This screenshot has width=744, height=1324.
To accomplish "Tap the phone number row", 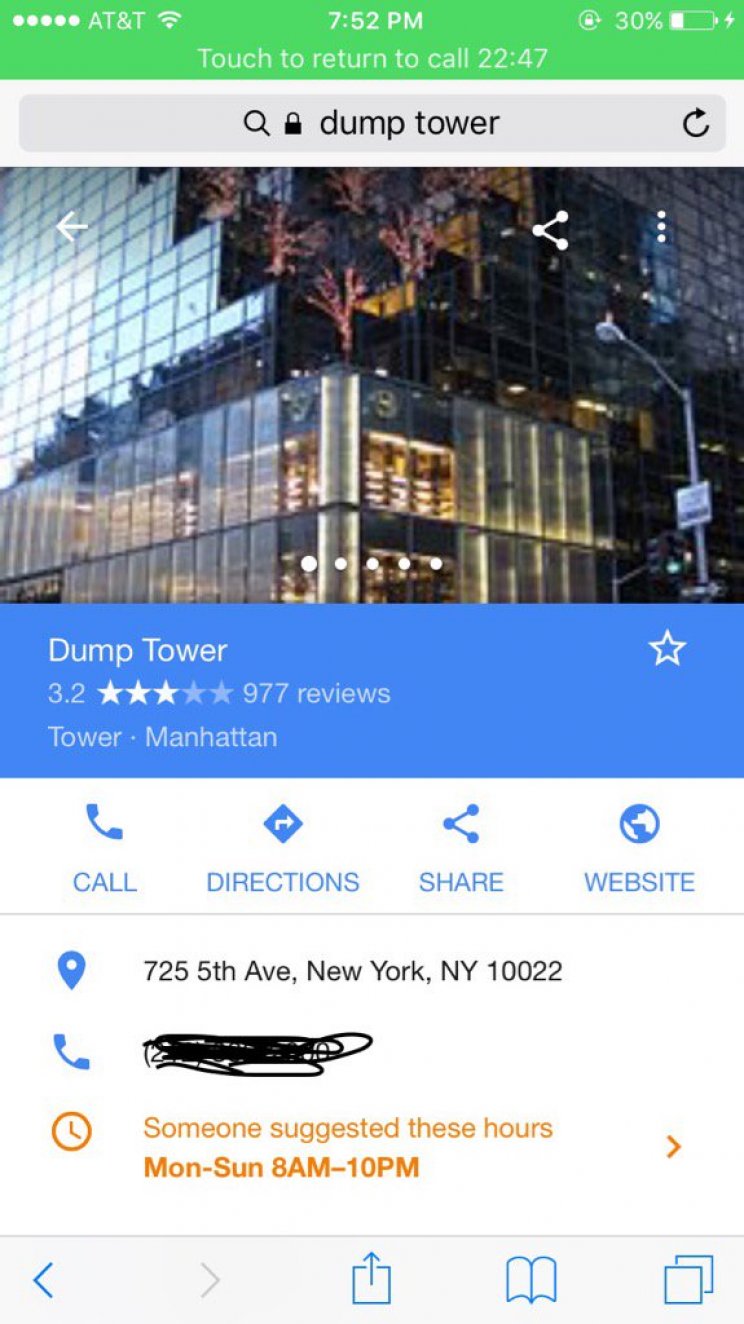I will coord(258,1052).
